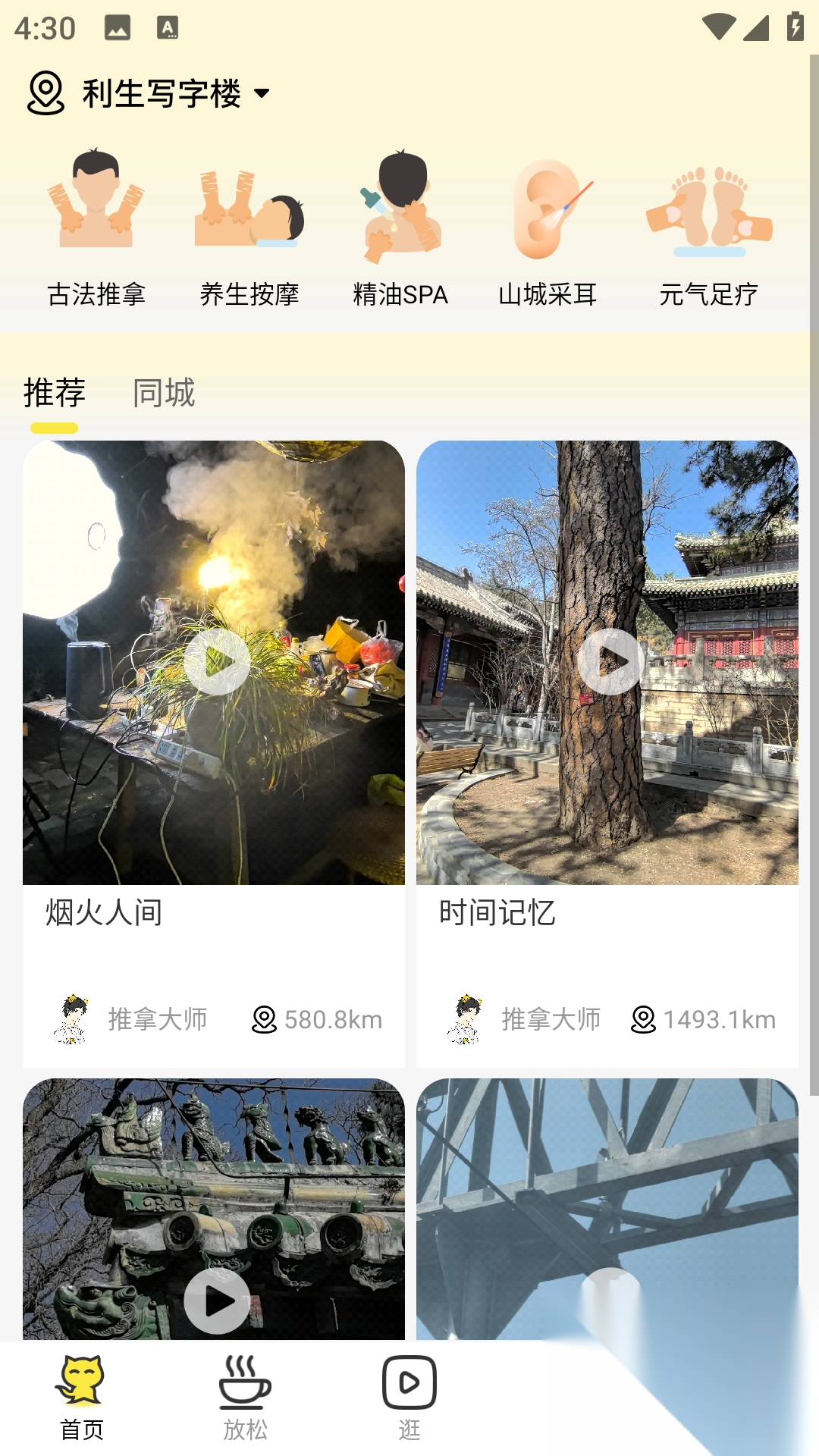Select the 古法推拿 service category
This screenshot has height=1456, width=819.
coord(96,227)
